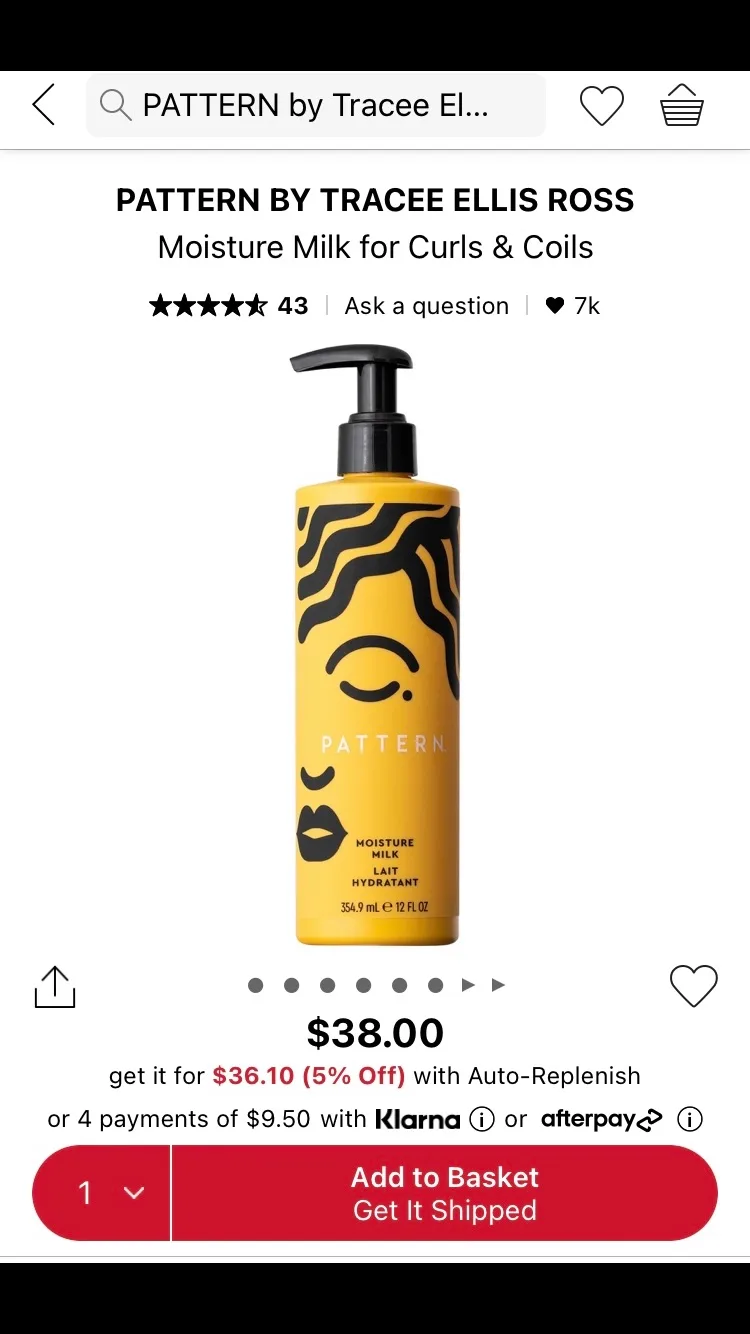Image resolution: width=750 pixels, height=1334 pixels.
Task: Tap the Moisture Milk product title
Action: point(375,247)
